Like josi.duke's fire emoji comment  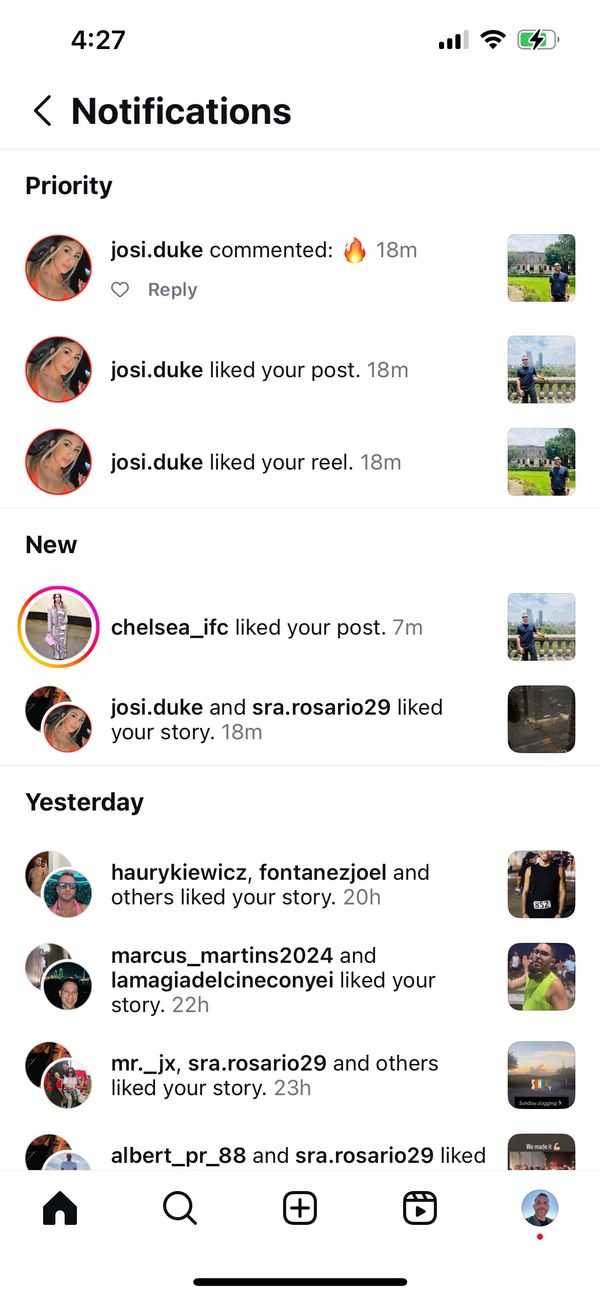click(120, 290)
